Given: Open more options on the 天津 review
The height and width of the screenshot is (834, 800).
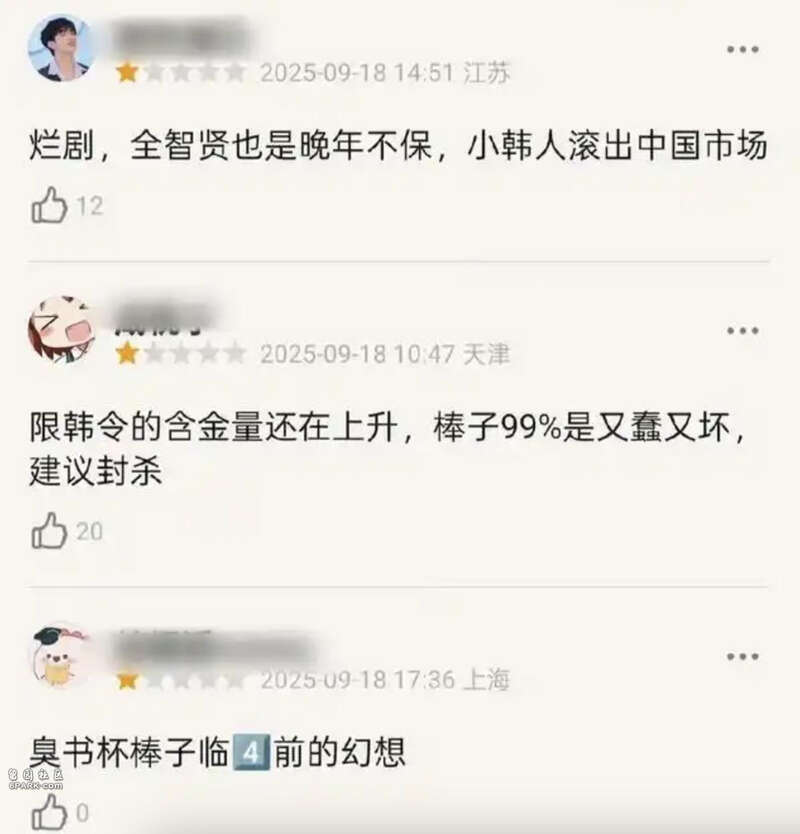Looking at the screenshot, I should point(742,331).
